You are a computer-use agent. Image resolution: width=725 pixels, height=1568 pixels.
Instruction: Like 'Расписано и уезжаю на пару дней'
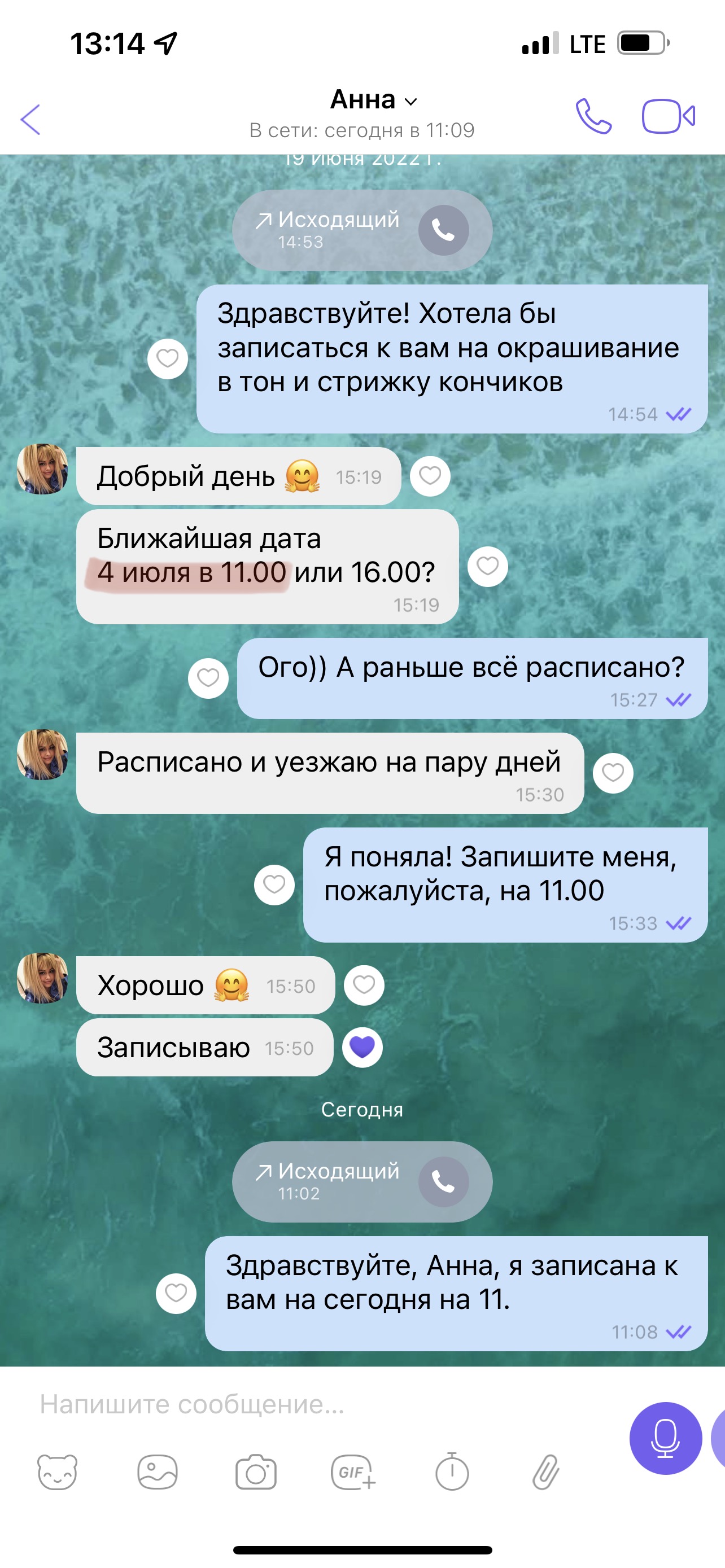(613, 773)
